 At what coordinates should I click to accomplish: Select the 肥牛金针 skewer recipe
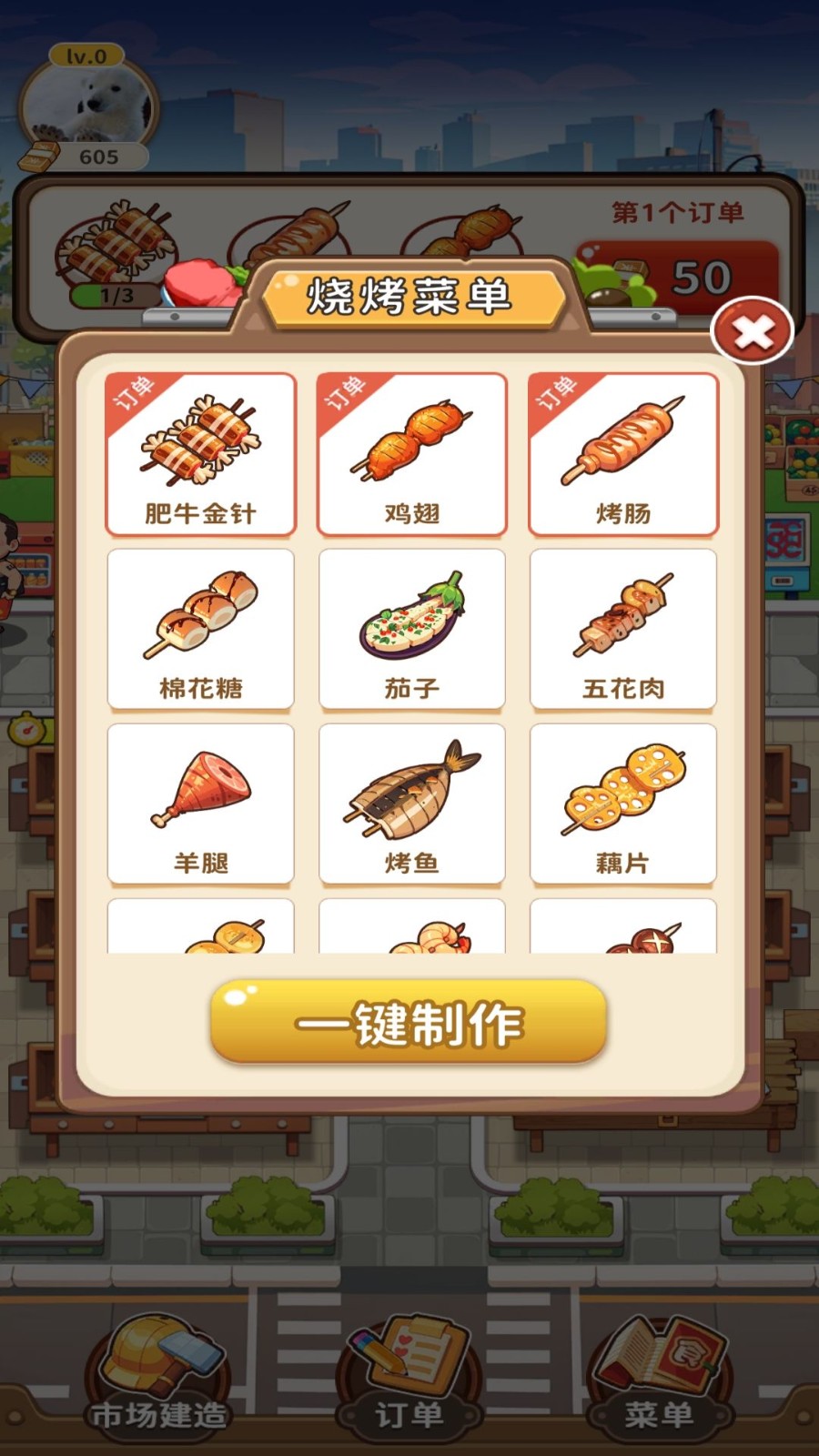pos(201,452)
